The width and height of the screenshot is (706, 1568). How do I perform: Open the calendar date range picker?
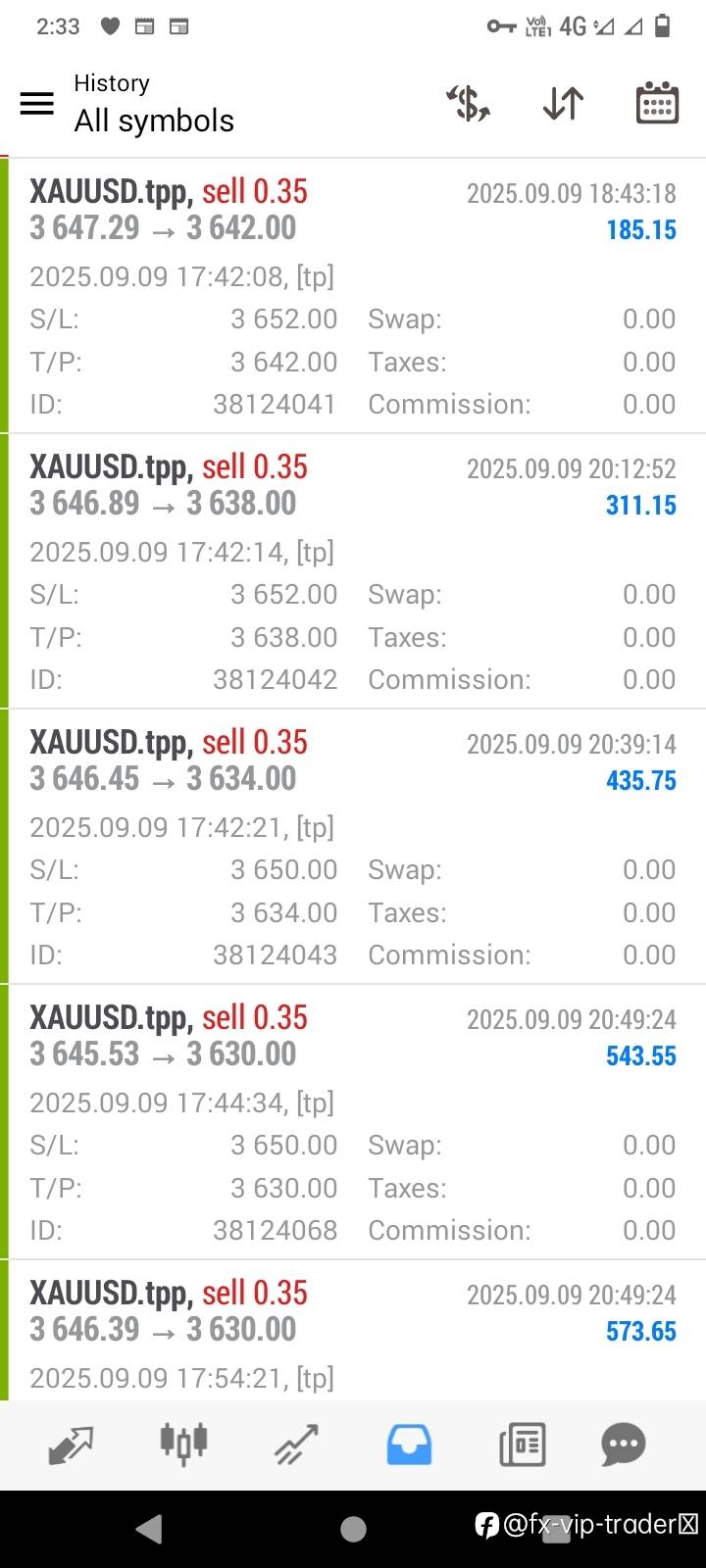pyautogui.click(x=657, y=102)
